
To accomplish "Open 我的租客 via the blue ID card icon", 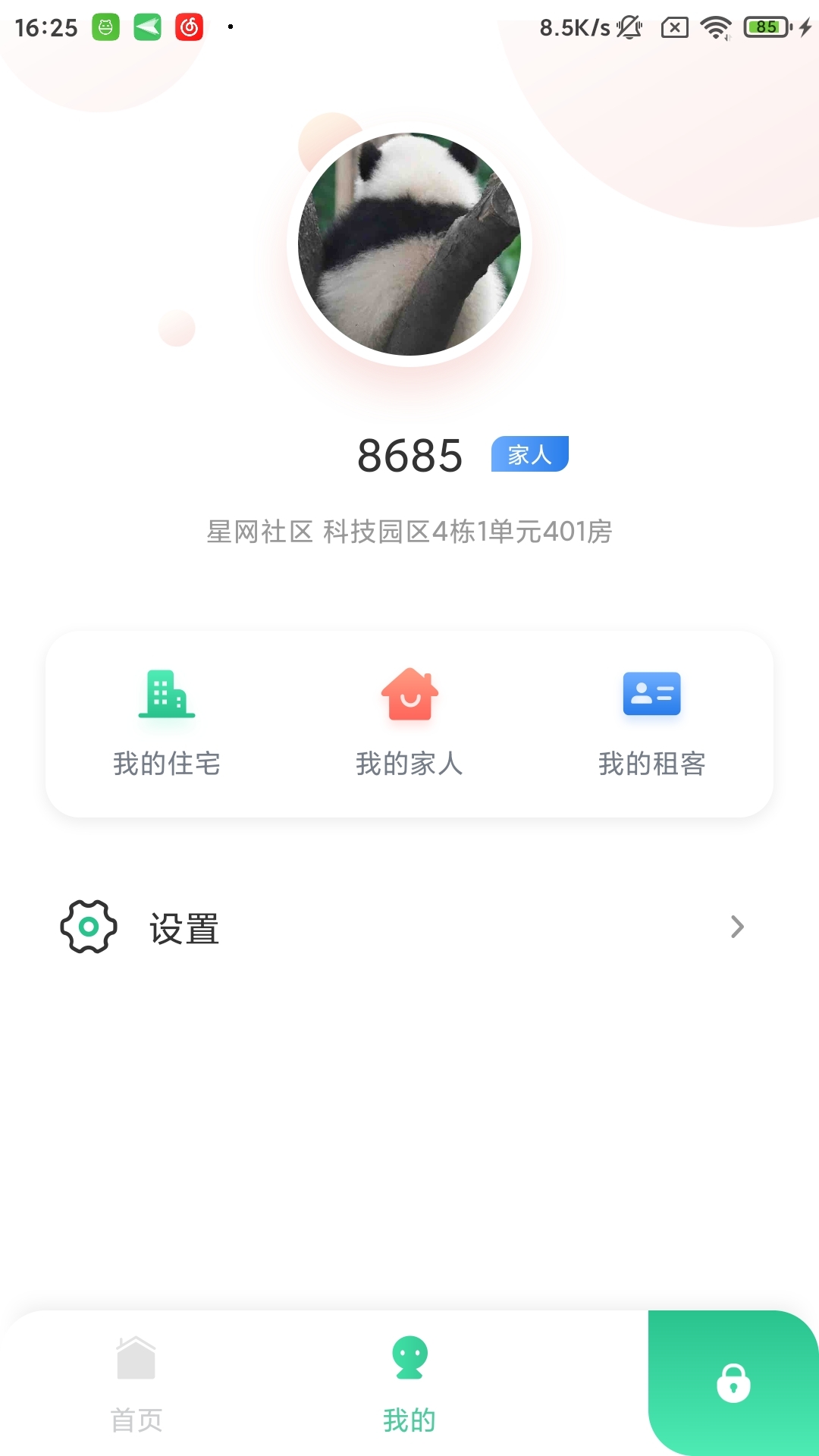I will coord(652,694).
